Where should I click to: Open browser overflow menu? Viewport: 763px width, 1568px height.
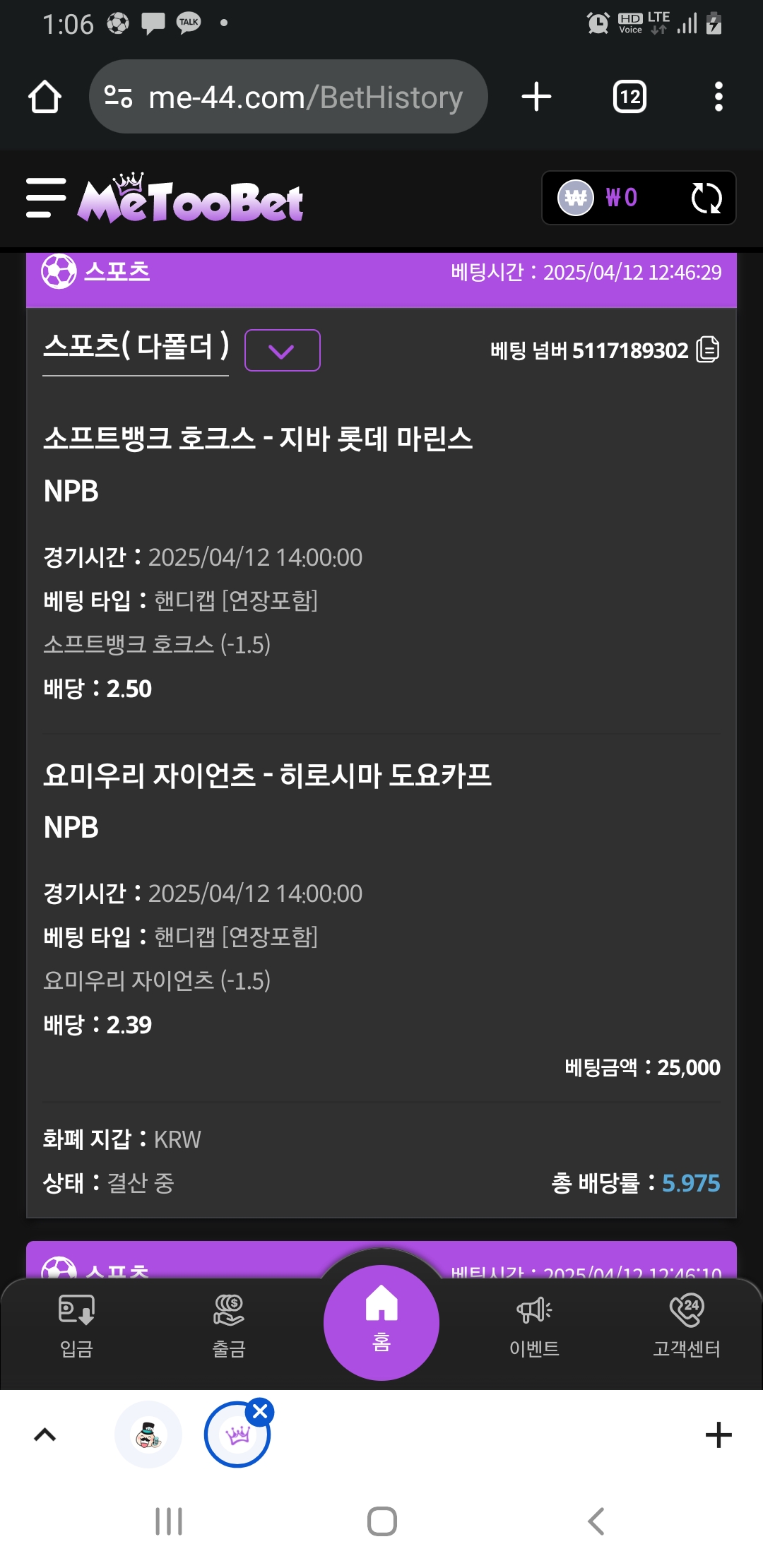tap(718, 97)
